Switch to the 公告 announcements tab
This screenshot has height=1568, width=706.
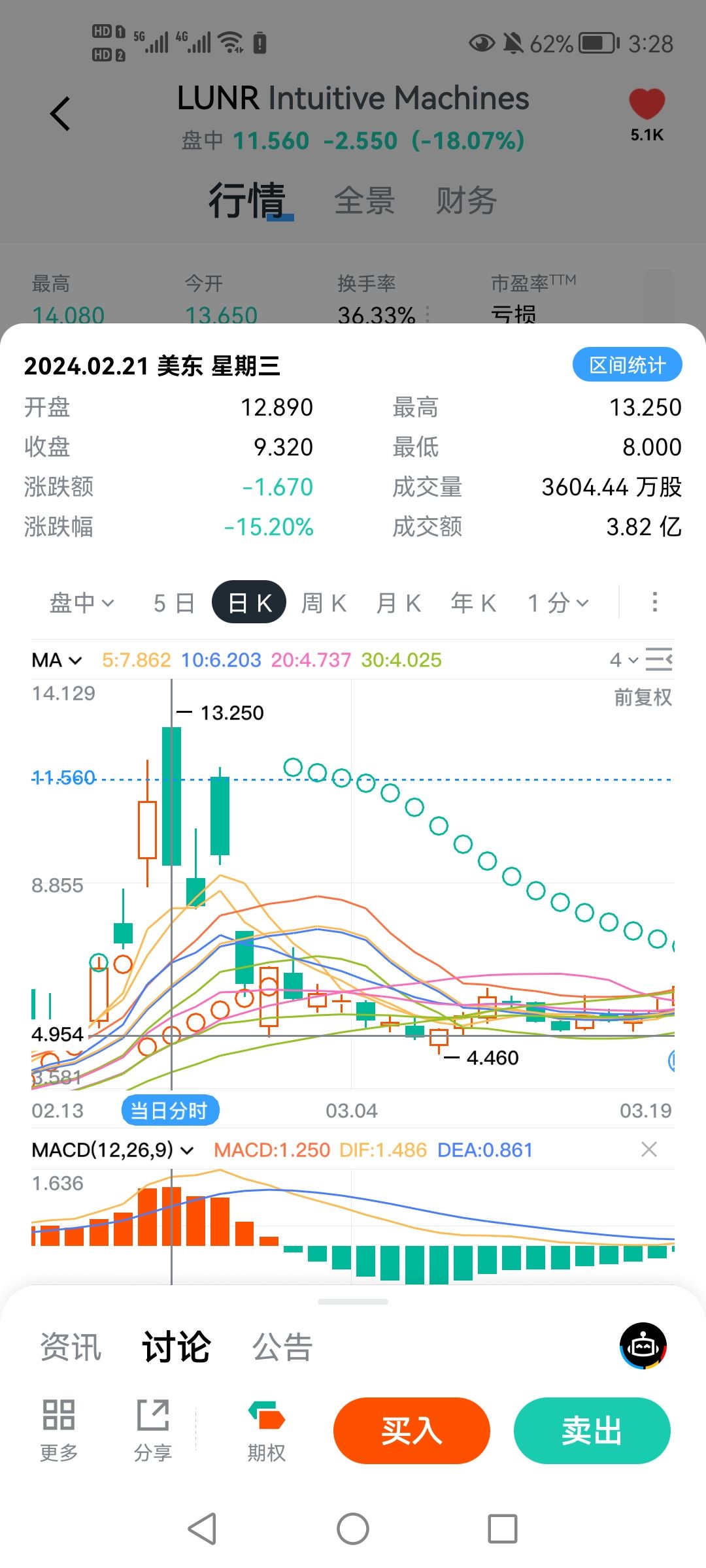tap(282, 1347)
